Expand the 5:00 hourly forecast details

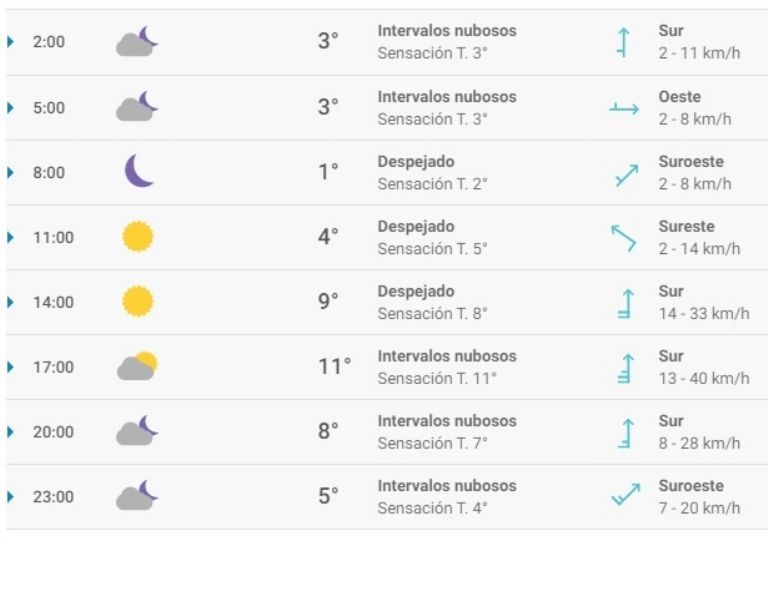[11, 107]
